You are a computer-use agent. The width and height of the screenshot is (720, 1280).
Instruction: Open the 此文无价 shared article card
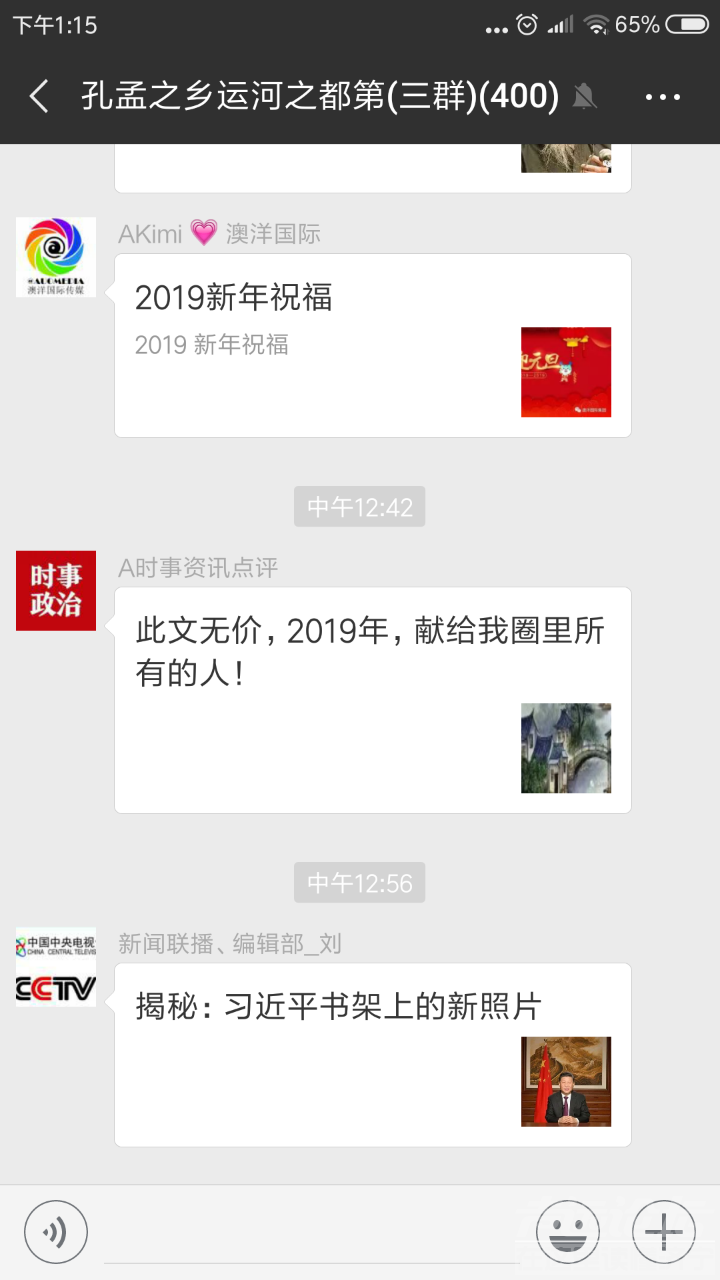click(372, 699)
